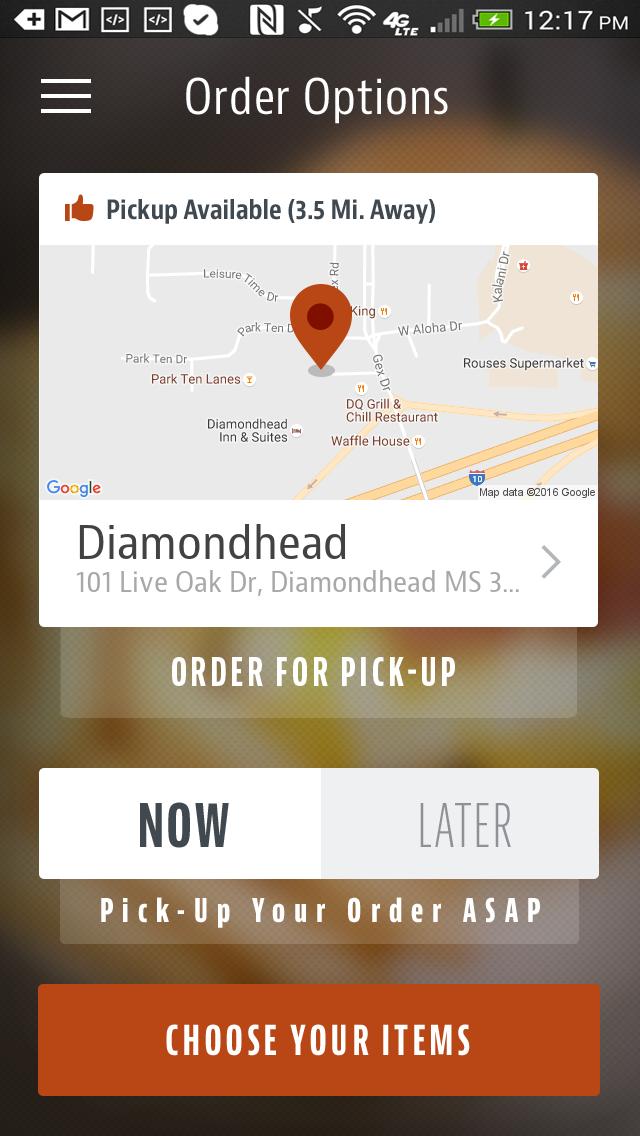Image resolution: width=640 pixels, height=1136 pixels.
Task: Select NOW for pickup time
Action: pyautogui.click(x=181, y=824)
